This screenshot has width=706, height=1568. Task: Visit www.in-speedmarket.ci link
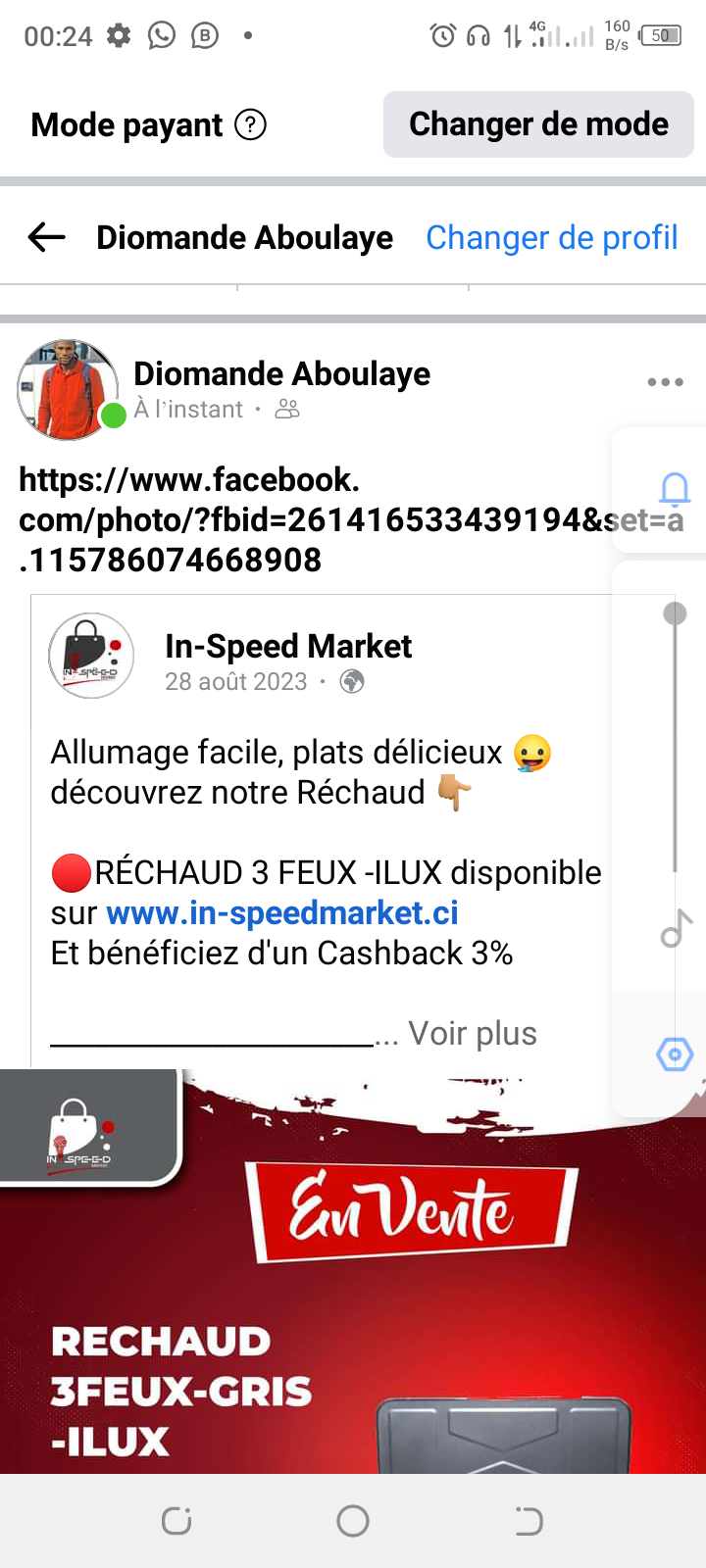click(282, 913)
